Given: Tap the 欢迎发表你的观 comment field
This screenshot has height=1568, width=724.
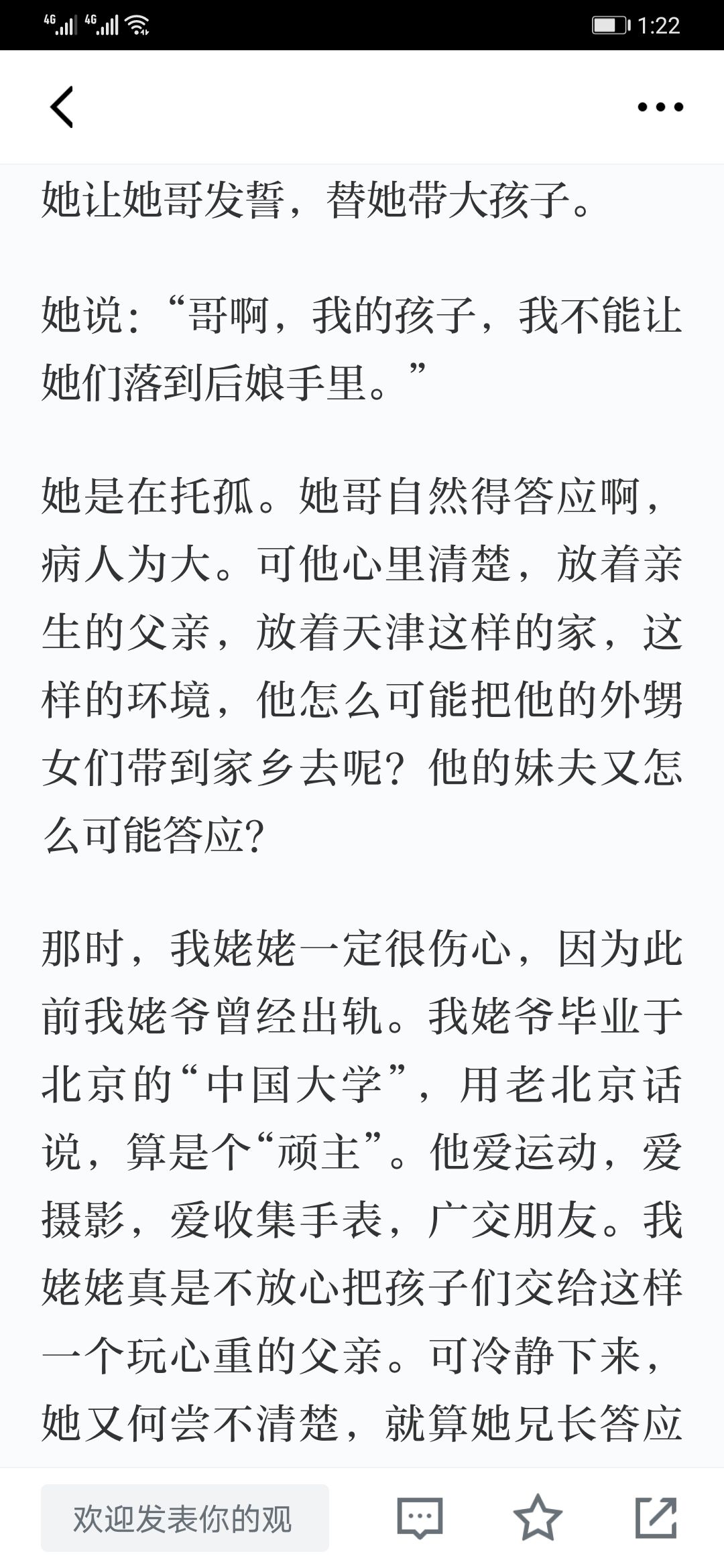Looking at the screenshot, I should pyautogui.click(x=185, y=1518).
